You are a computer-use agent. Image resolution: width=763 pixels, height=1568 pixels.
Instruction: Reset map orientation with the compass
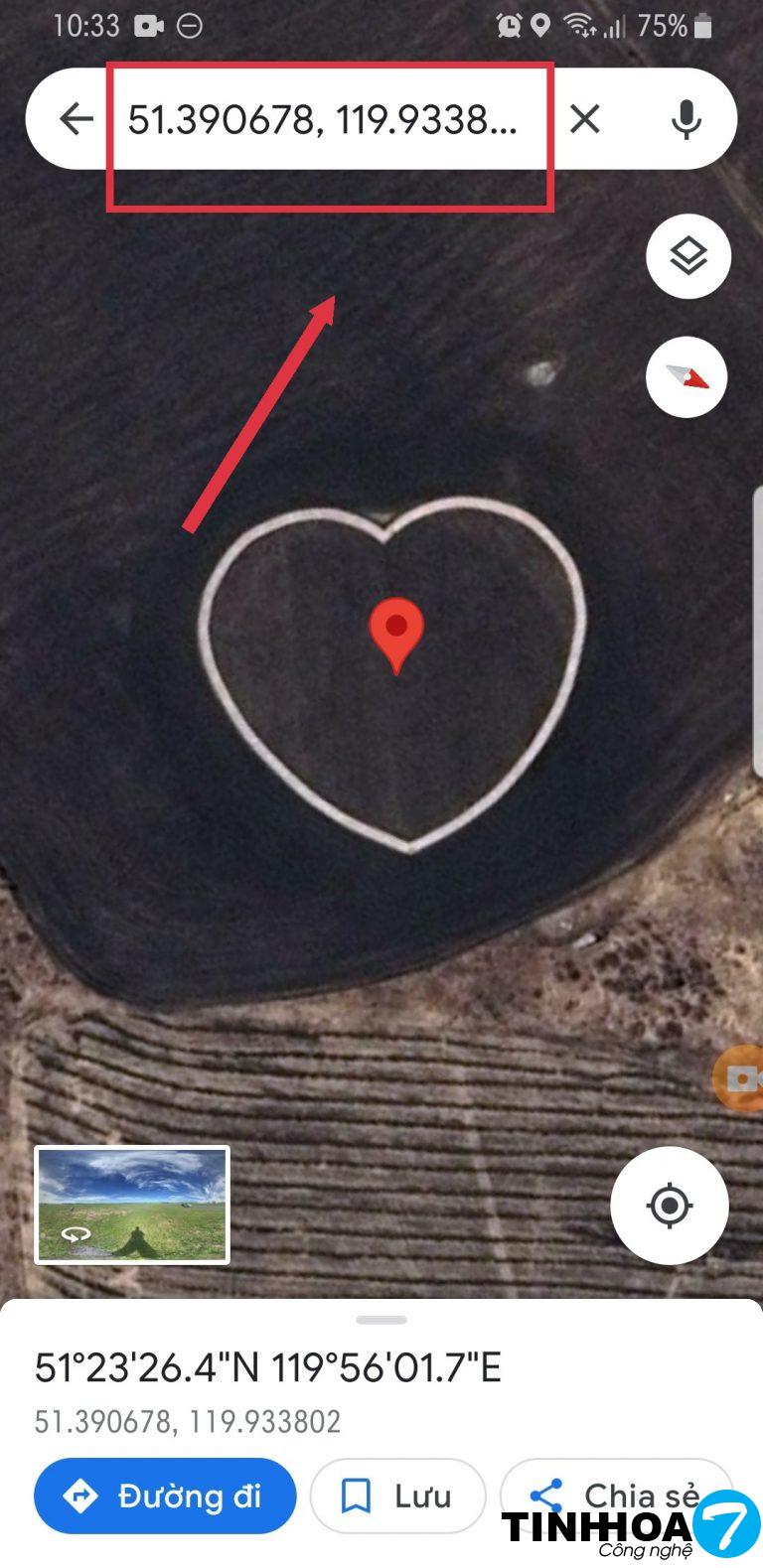[687, 377]
